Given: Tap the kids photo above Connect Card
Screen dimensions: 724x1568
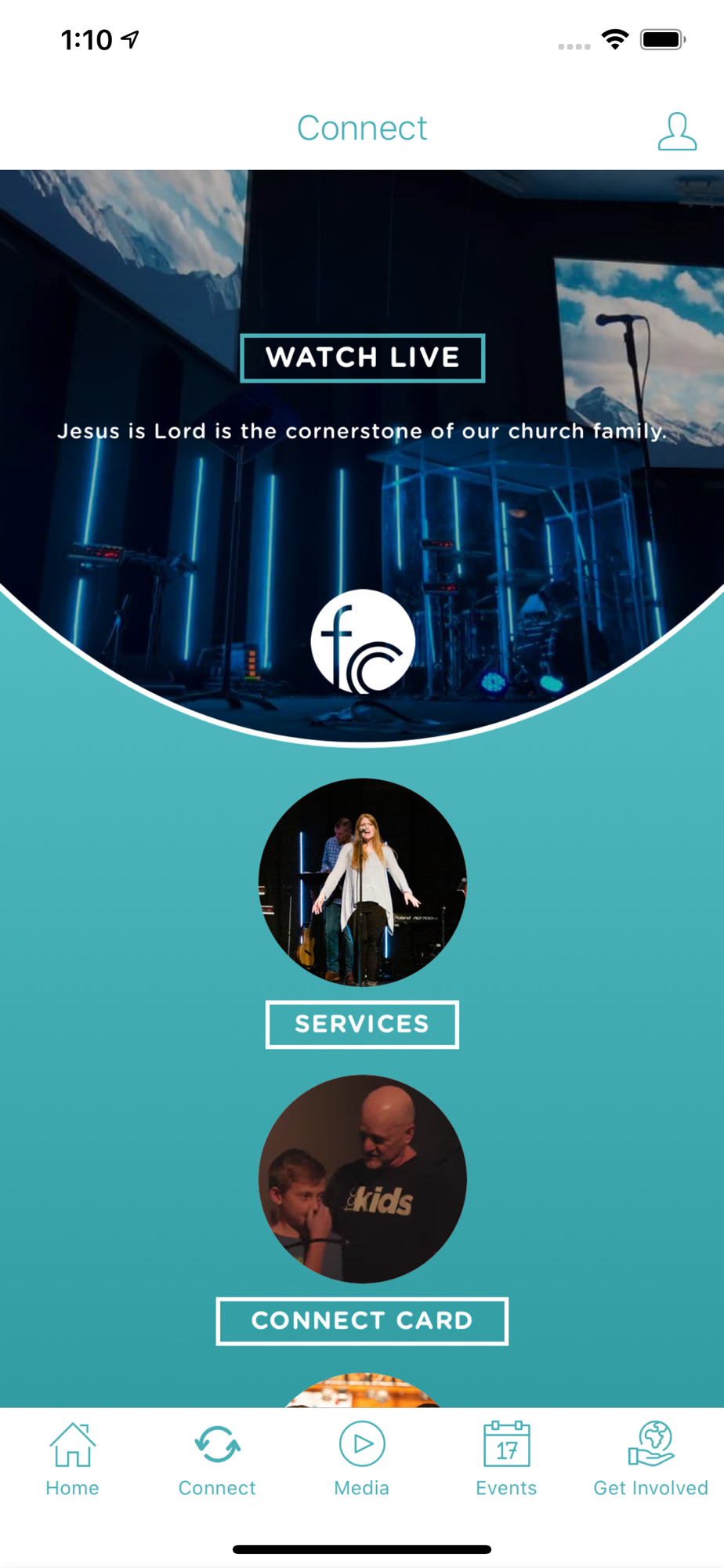Looking at the screenshot, I should [362, 1178].
